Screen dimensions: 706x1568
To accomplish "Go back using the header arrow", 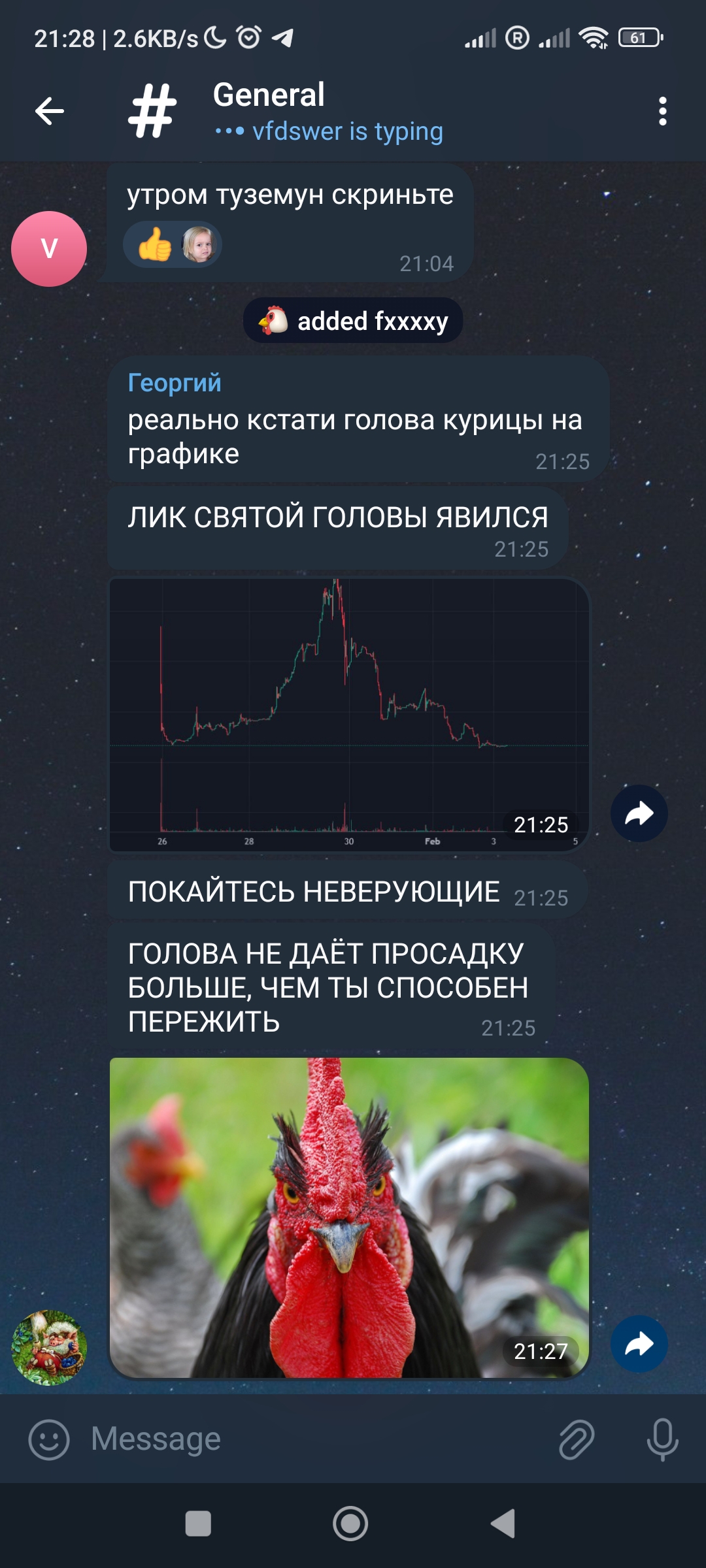I will pyautogui.click(x=50, y=111).
